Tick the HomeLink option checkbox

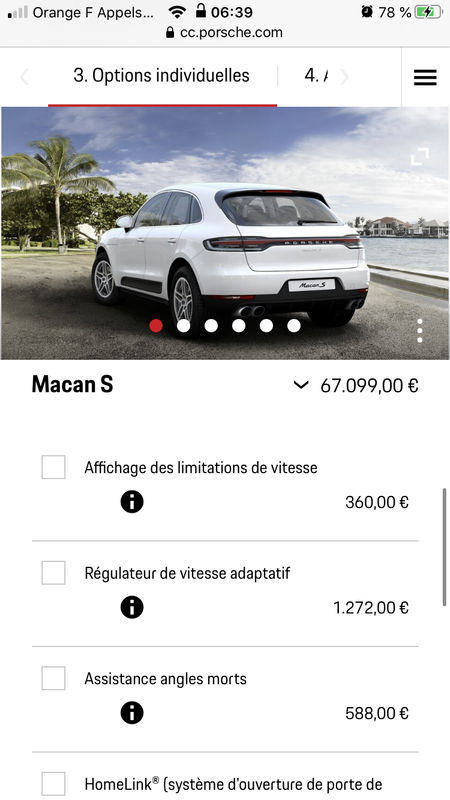coord(54,784)
